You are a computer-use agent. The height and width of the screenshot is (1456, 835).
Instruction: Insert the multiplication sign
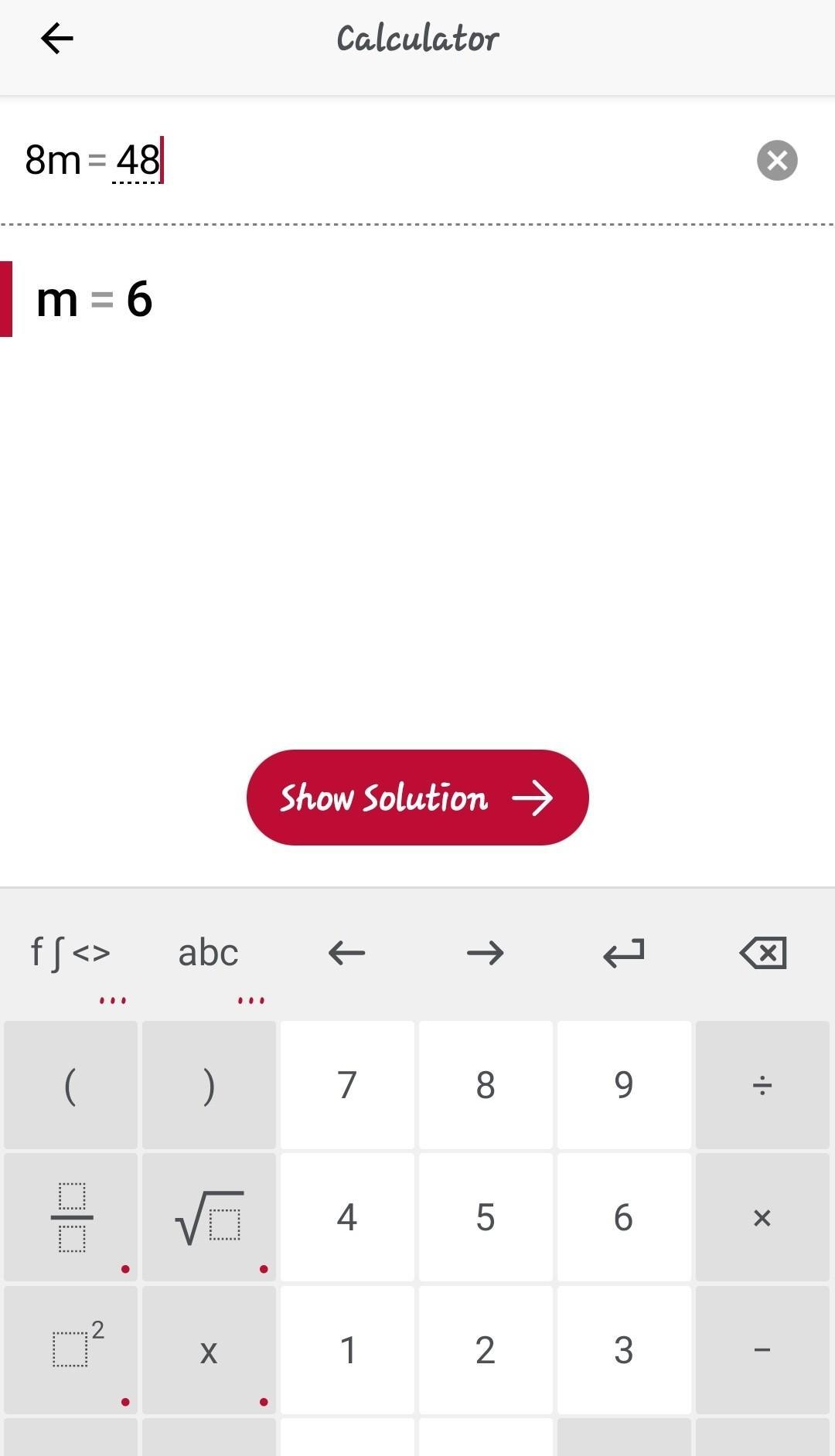pos(762,1217)
